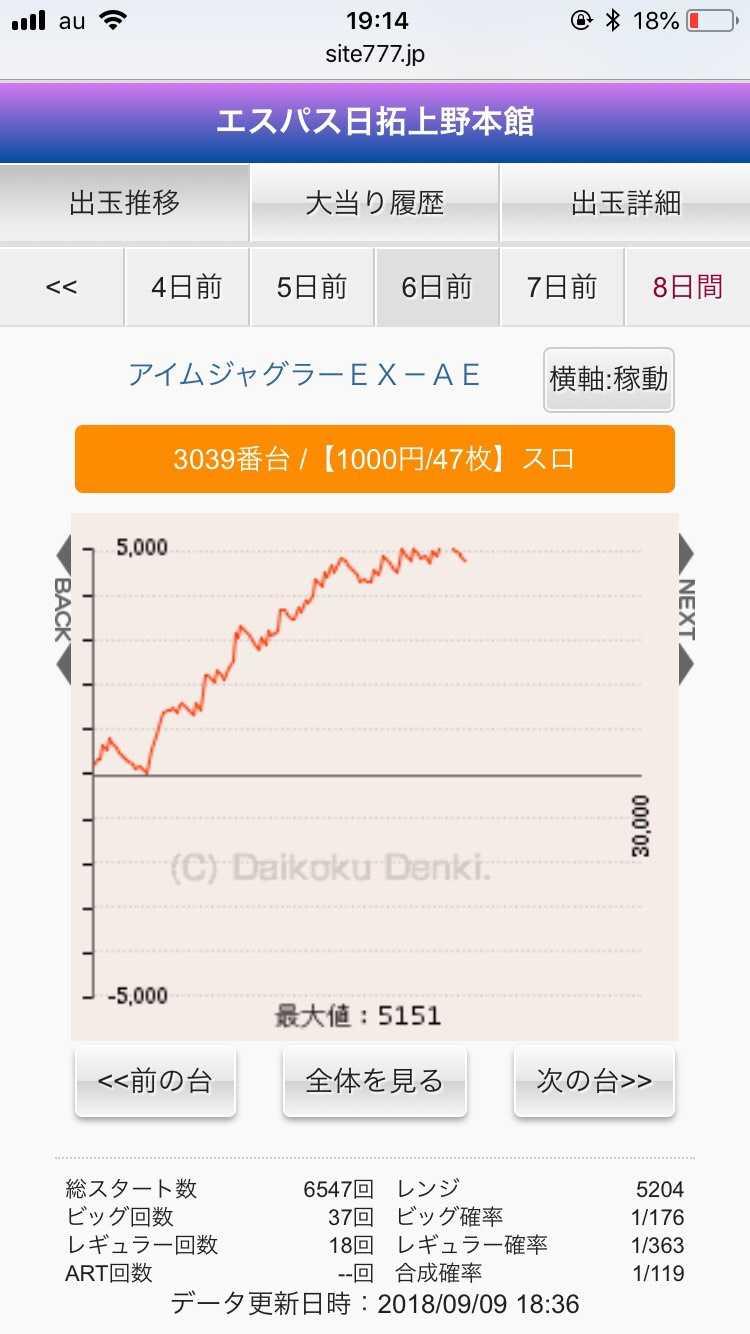Go to the previous machine with <<前の台
This screenshot has height=1334, width=750.
point(155,1081)
